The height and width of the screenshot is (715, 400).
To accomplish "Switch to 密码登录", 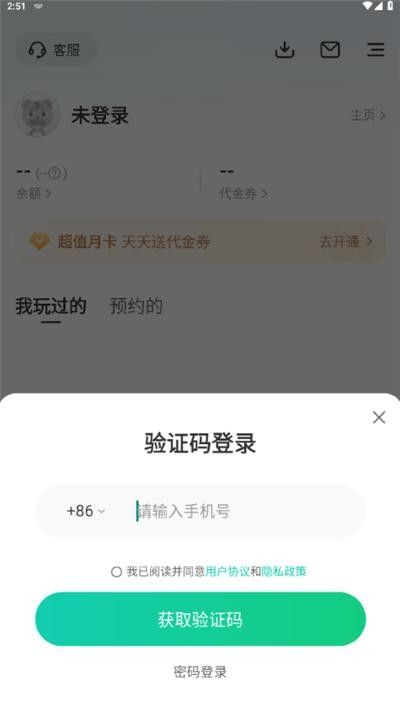I will pos(200,672).
